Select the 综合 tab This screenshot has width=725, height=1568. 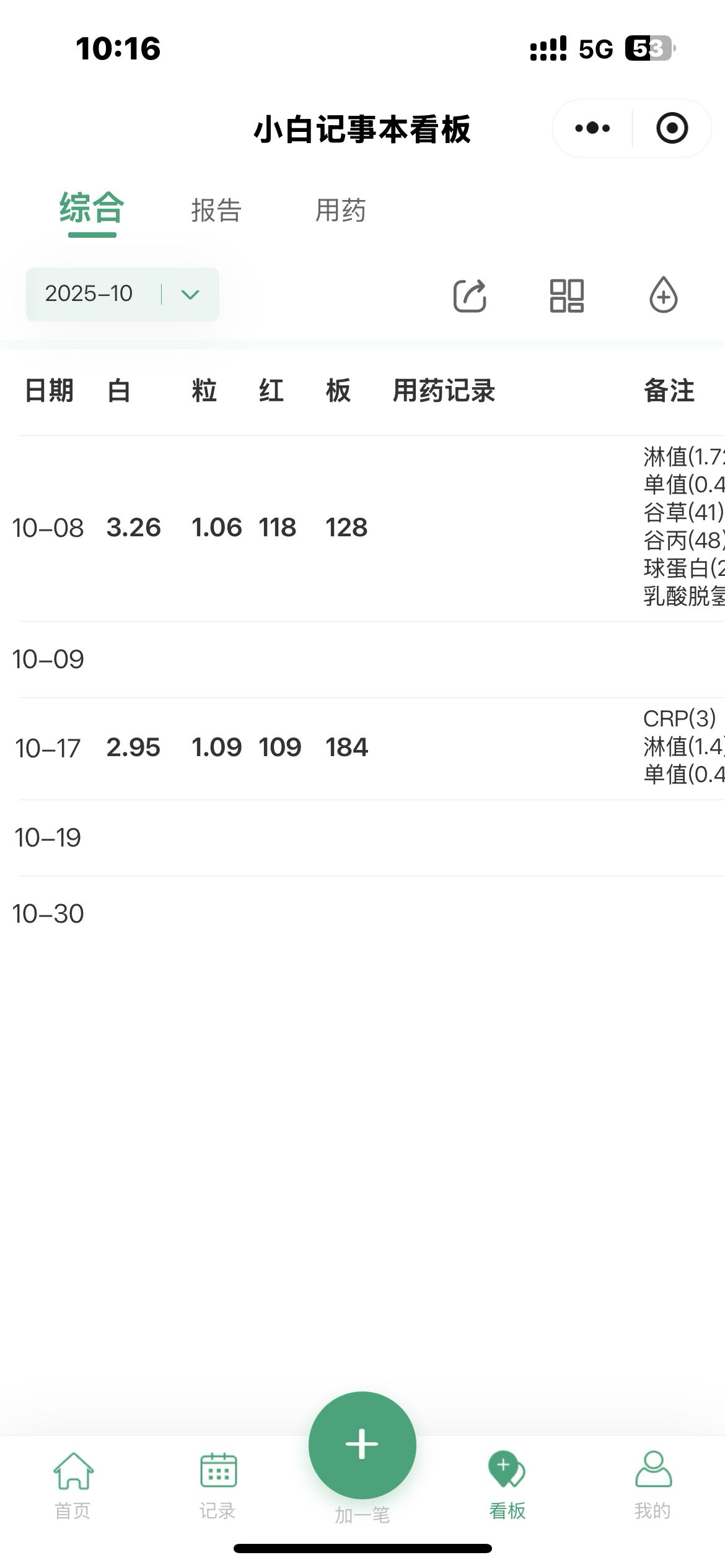(92, 209)
